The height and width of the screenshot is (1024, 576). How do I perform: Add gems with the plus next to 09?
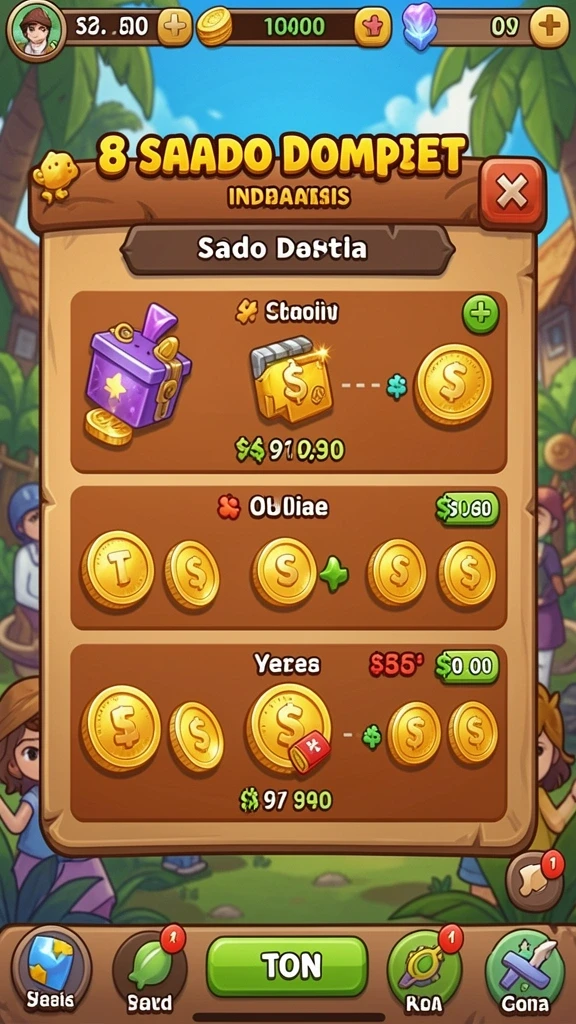549,27
